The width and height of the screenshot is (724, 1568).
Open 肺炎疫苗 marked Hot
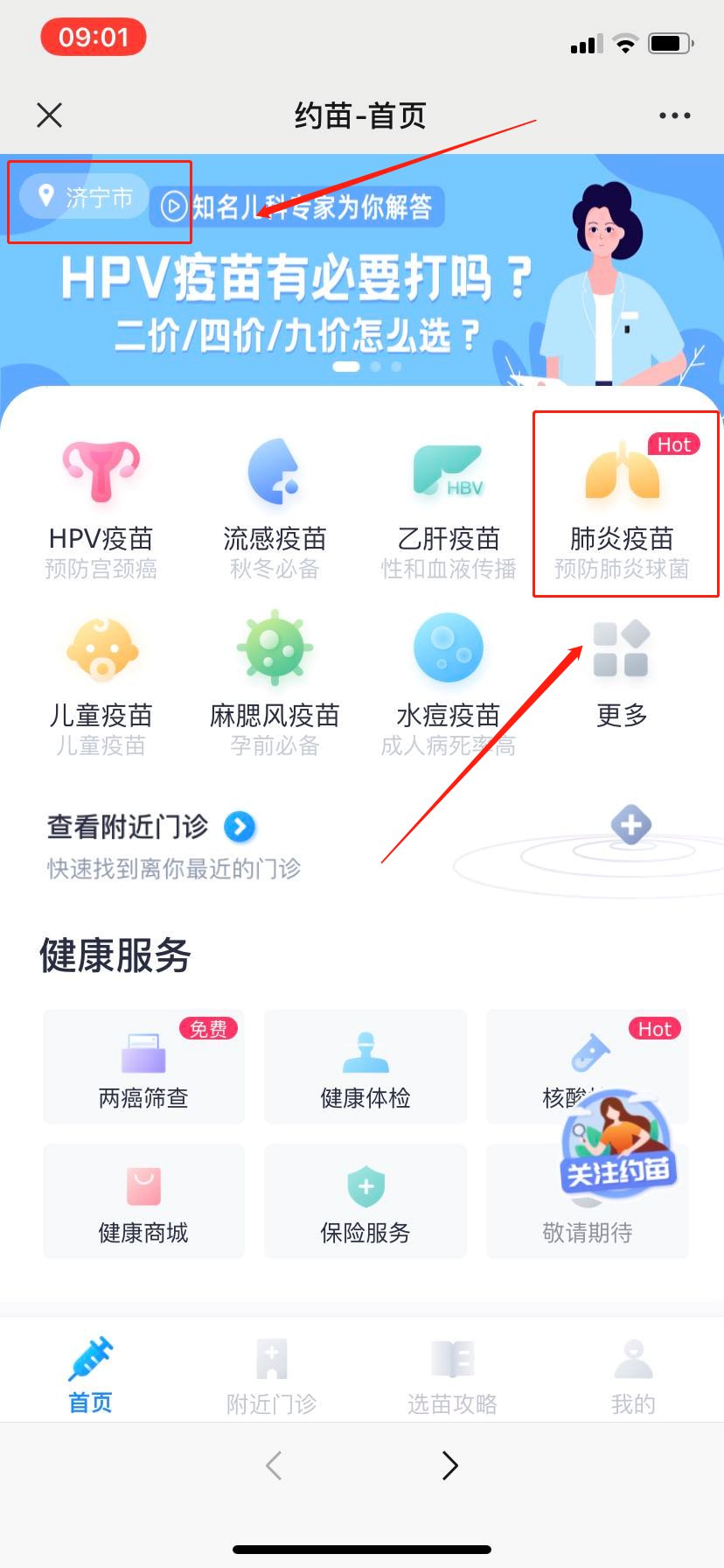coord(622,507)
